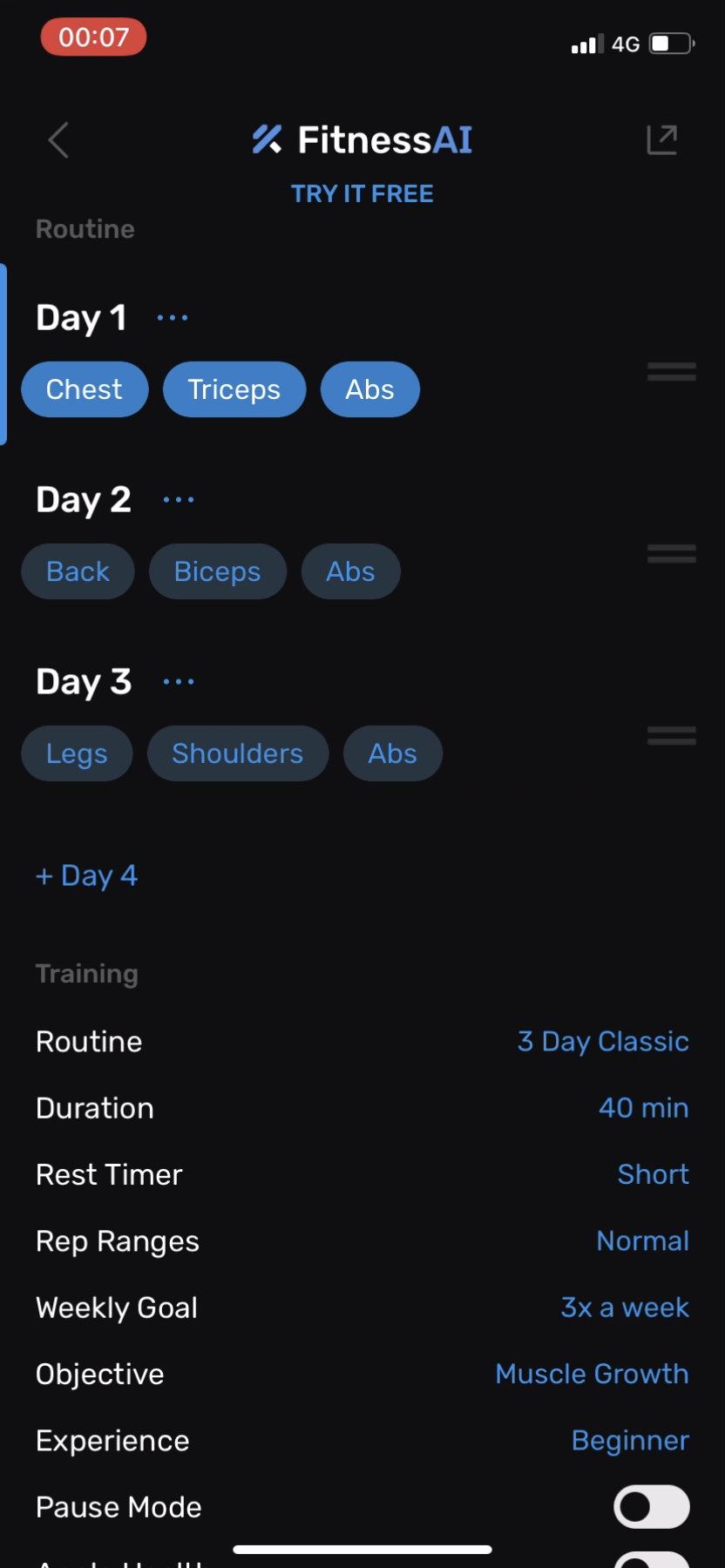Image resolution: width=725 pixels, height=1568 pixels.
Task: Open the Day 1 options menu
Action: point(172,316)
